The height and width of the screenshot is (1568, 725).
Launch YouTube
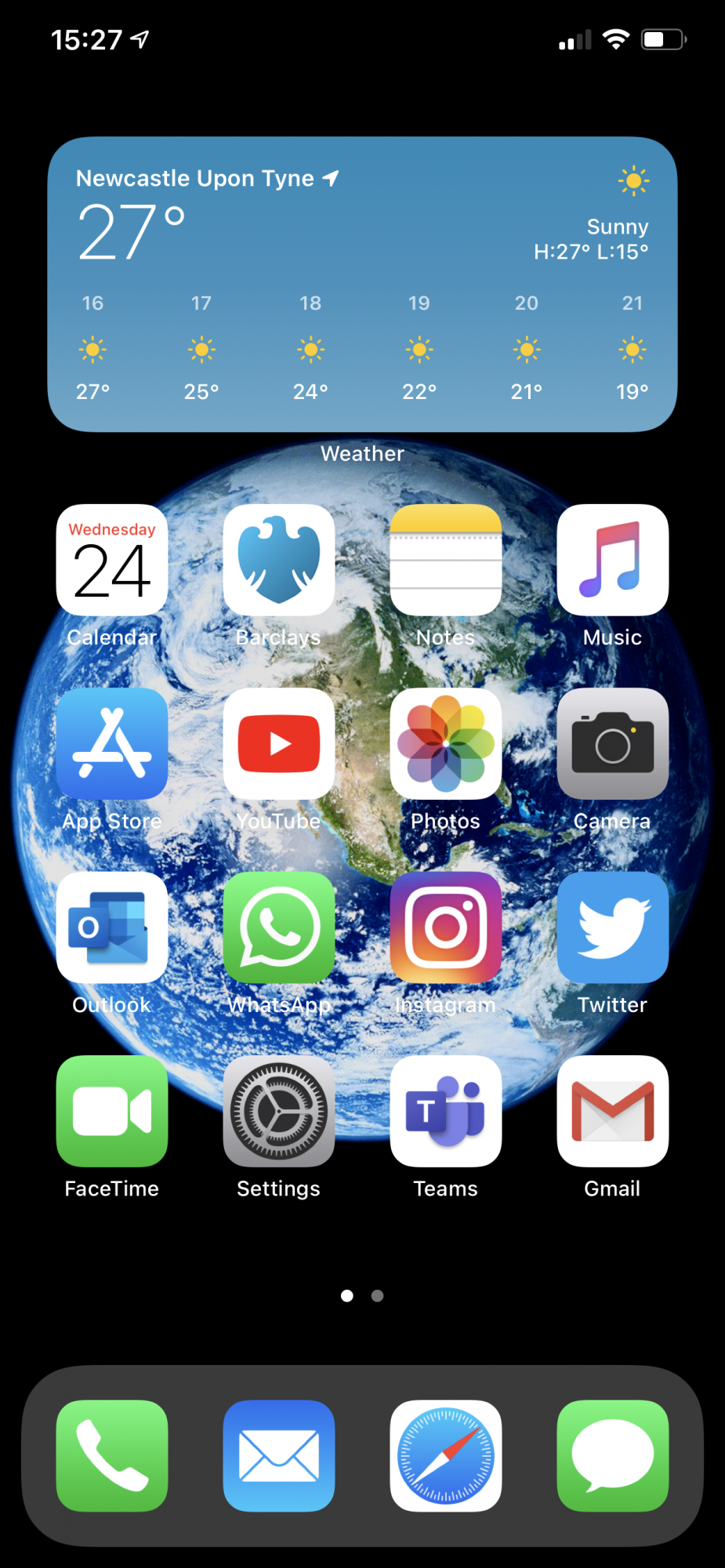tap(279, 743)
